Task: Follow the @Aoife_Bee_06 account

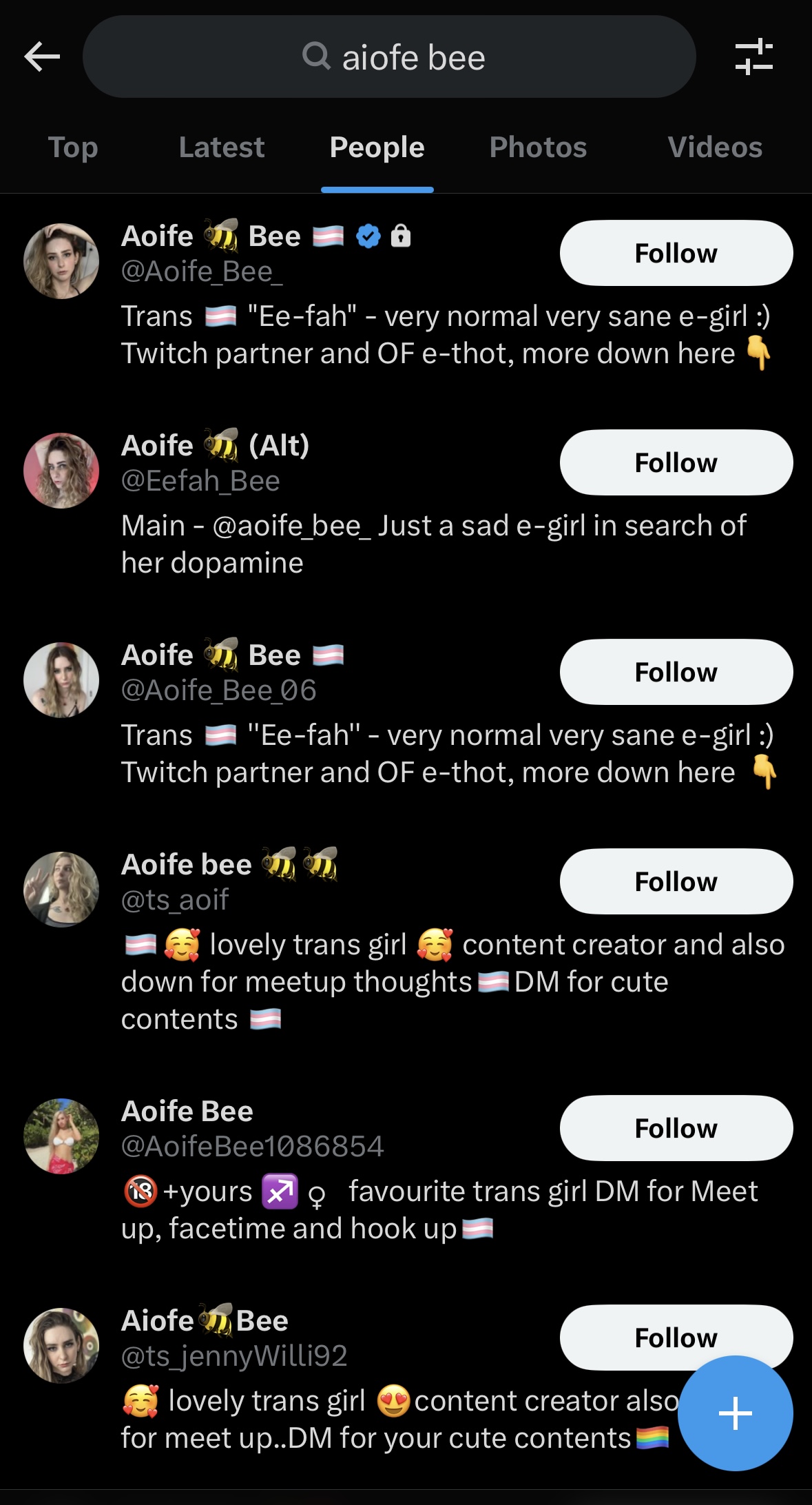Action: tap(676, 672)
